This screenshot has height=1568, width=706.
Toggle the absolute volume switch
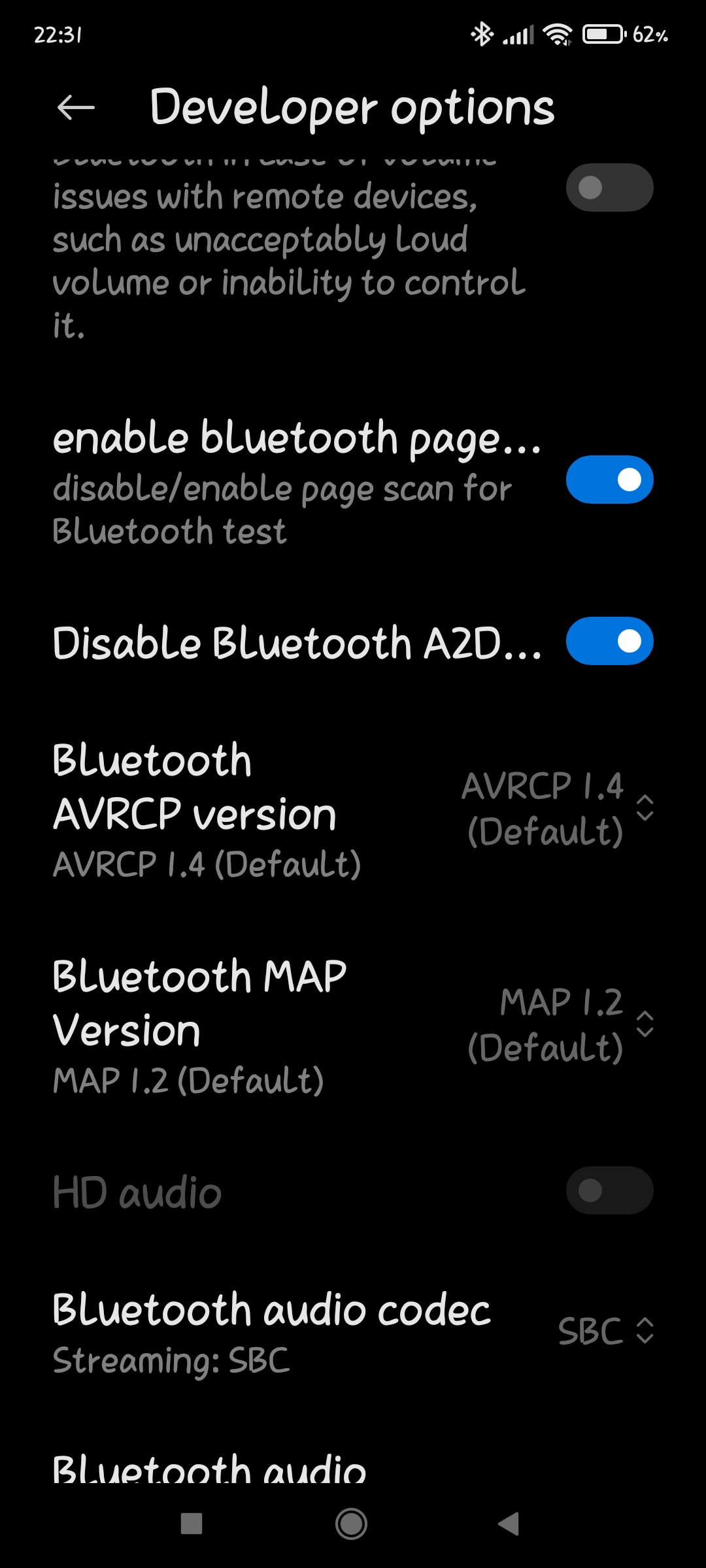coord(609,188)
